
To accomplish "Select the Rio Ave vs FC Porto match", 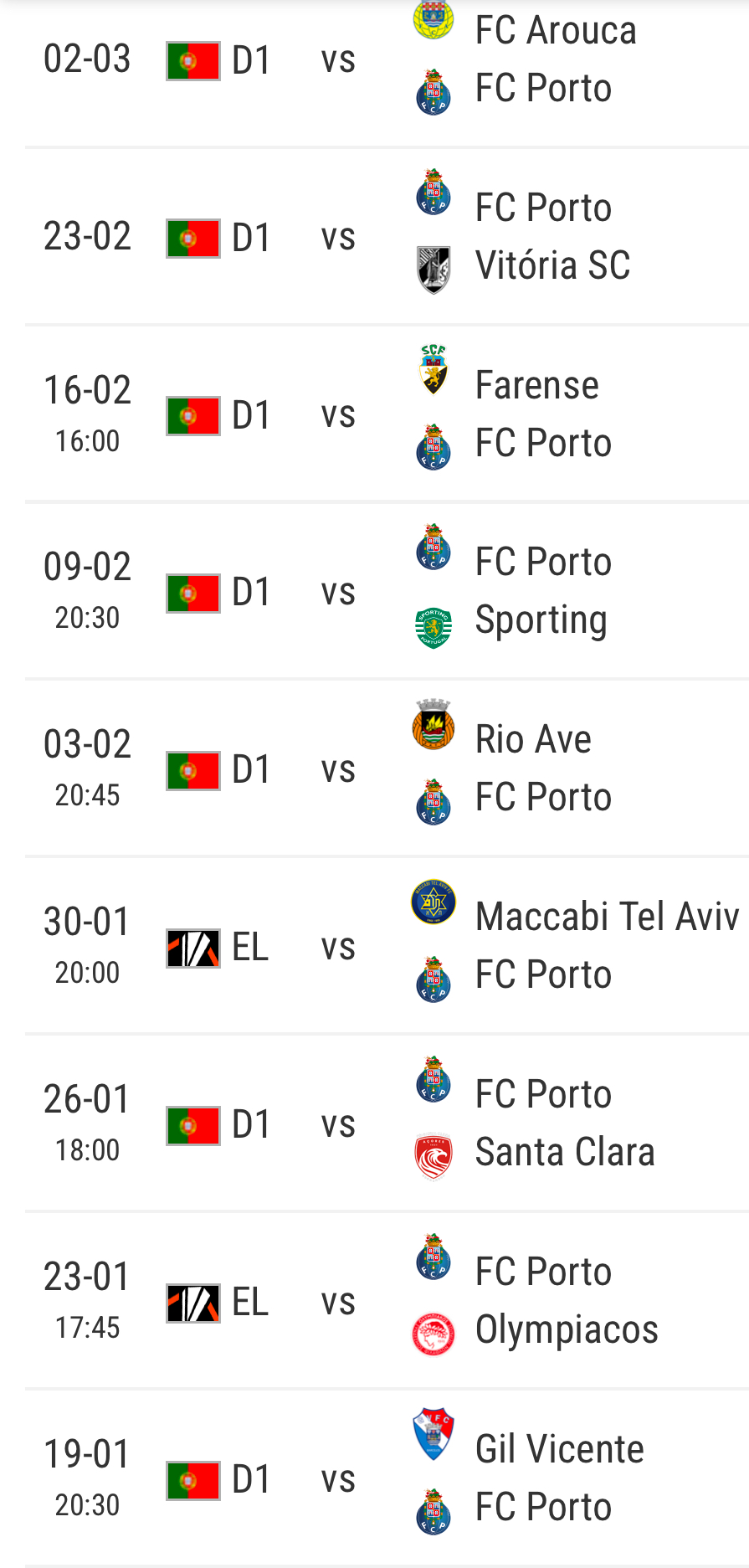I will [x=387, y=769].
